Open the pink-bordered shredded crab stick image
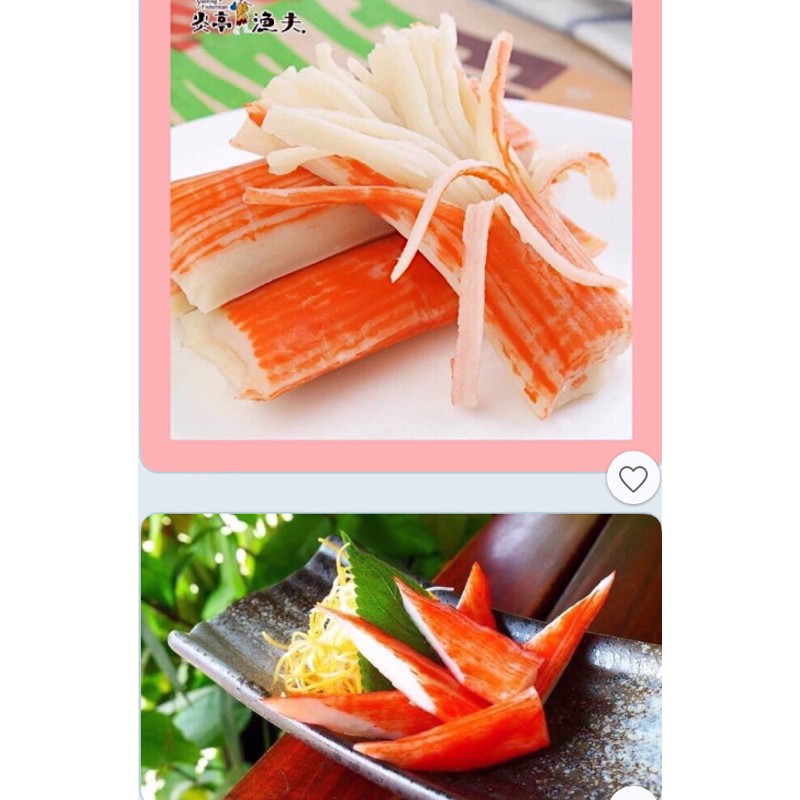 click(400, 230)
